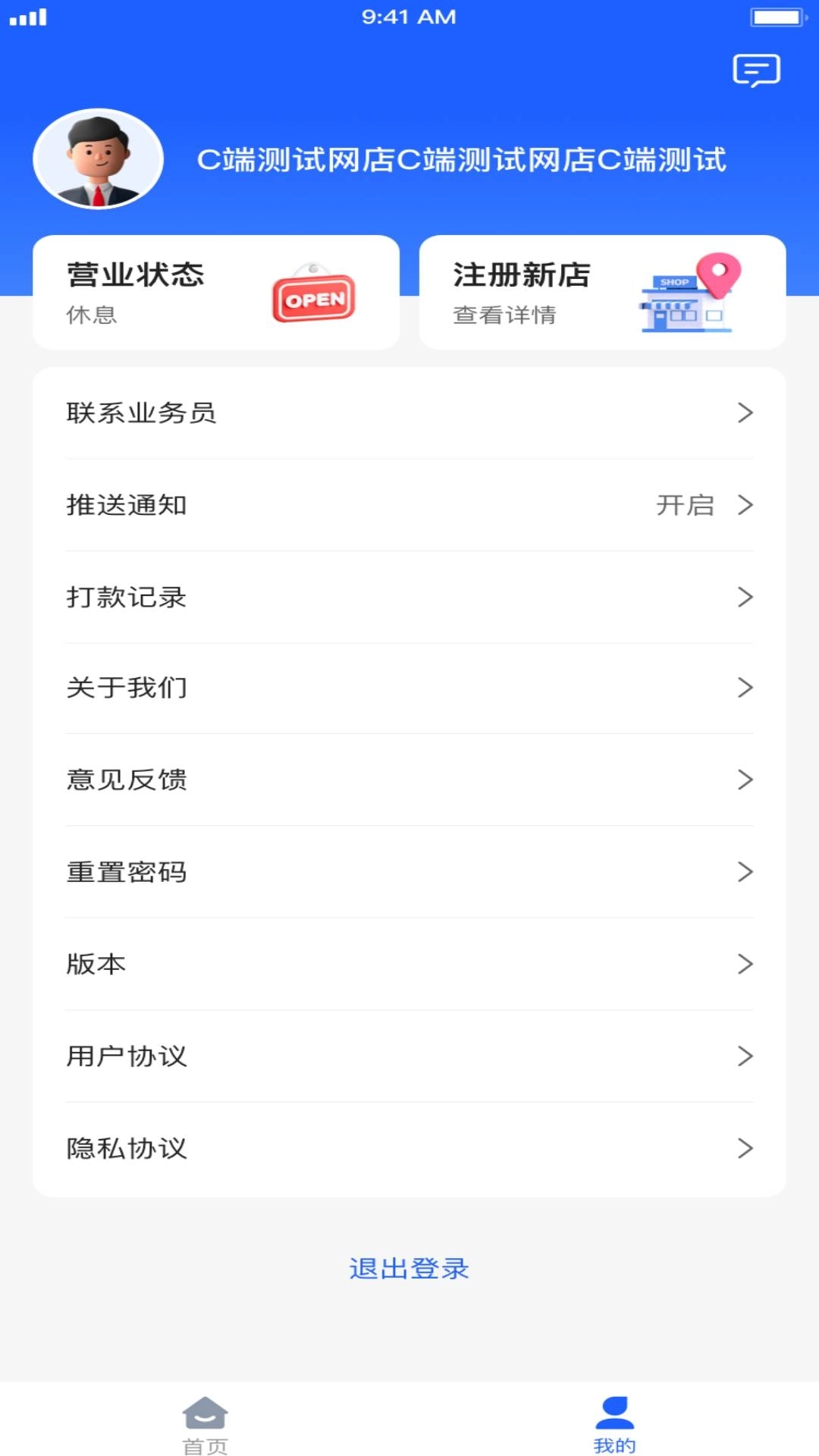Open 用户协议 via its arrow

click(x=746, y=1056)
